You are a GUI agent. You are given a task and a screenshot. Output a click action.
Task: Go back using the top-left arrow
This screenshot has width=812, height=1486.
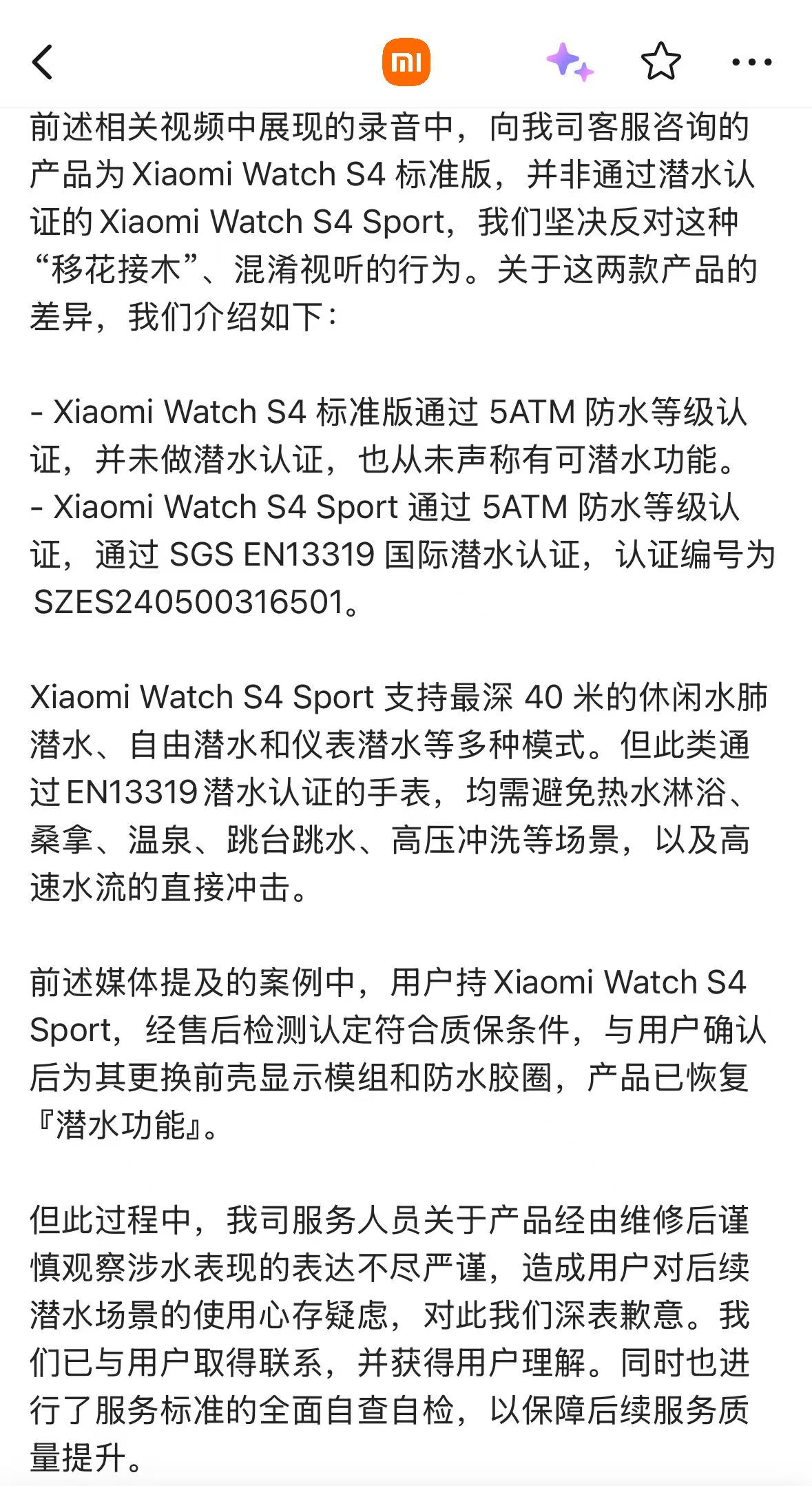[x=43, y=62]
